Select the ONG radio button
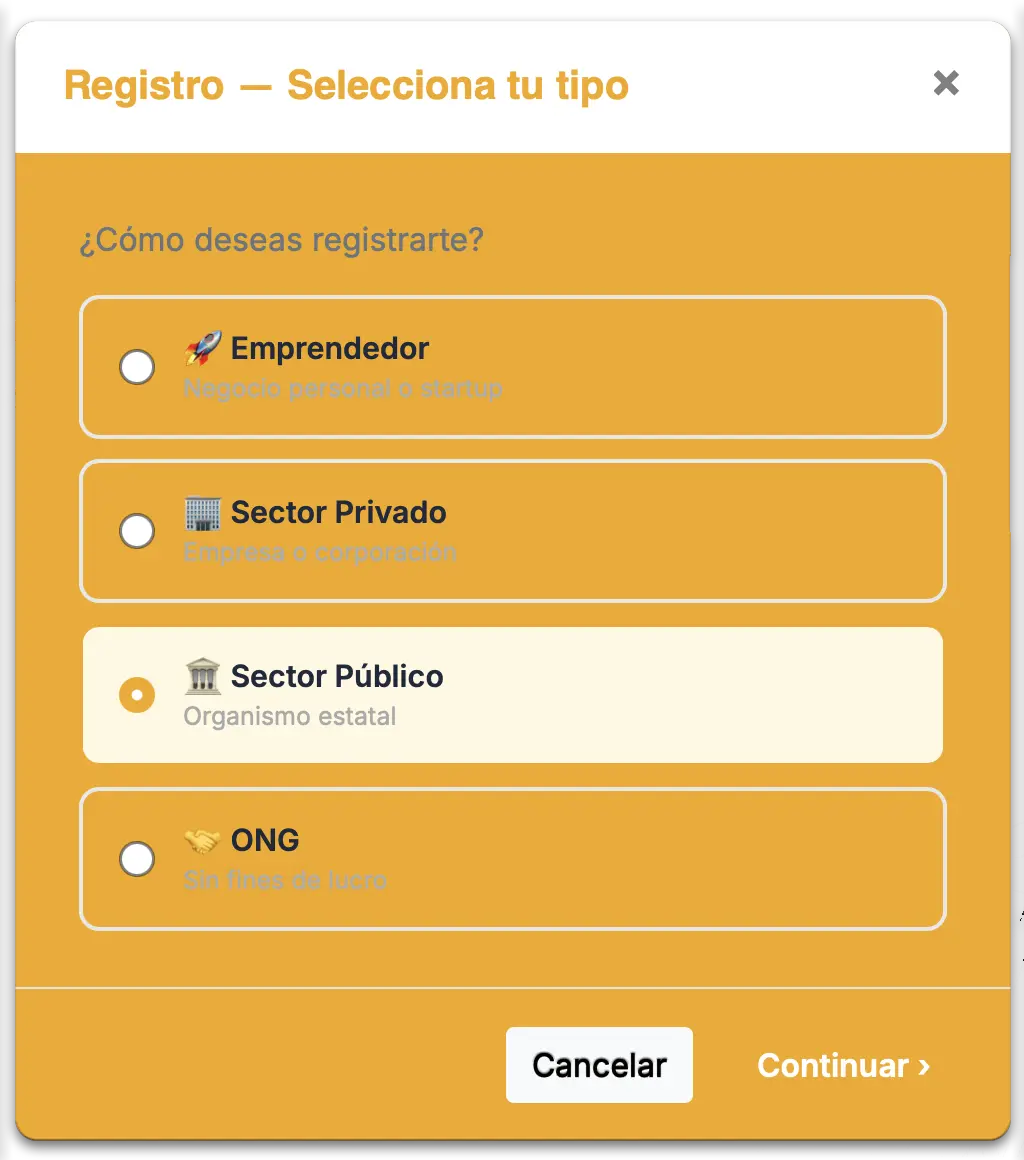The width and height of the screenshot is (1024, 1160). [137, 859]
